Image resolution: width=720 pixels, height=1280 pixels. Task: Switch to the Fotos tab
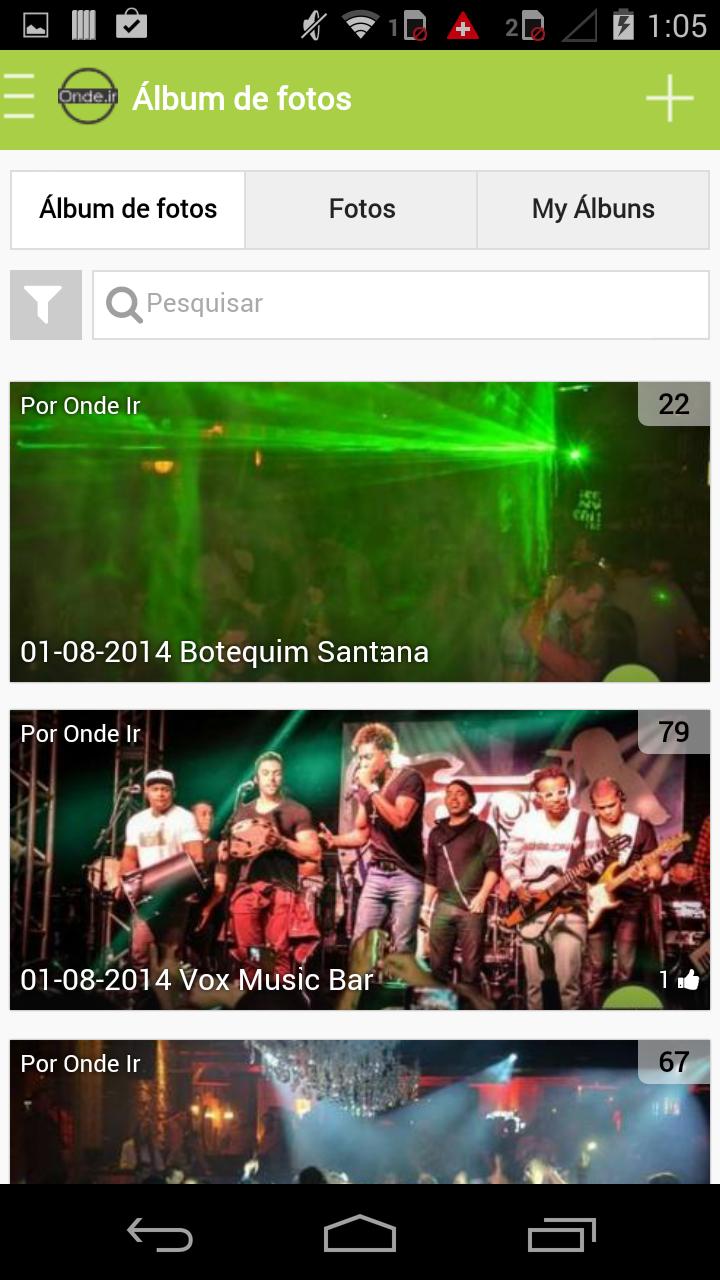click(360, 209)
